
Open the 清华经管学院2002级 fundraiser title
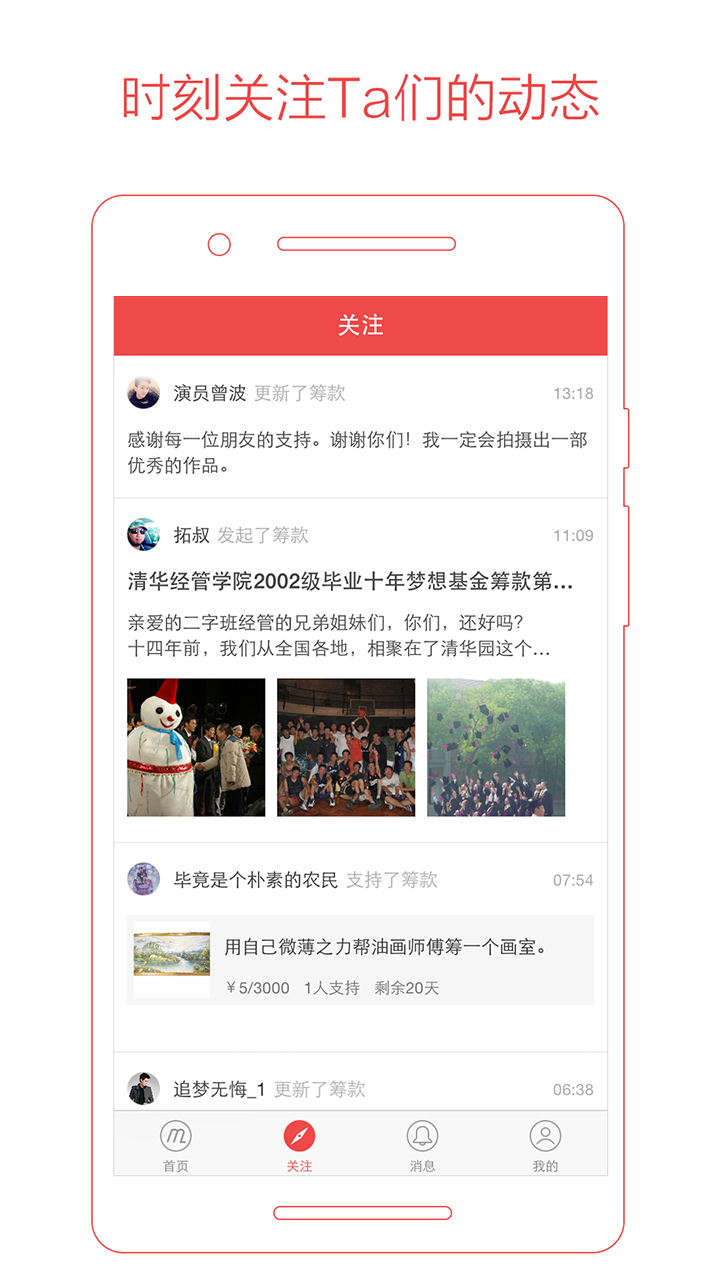[x=350, y=582]
